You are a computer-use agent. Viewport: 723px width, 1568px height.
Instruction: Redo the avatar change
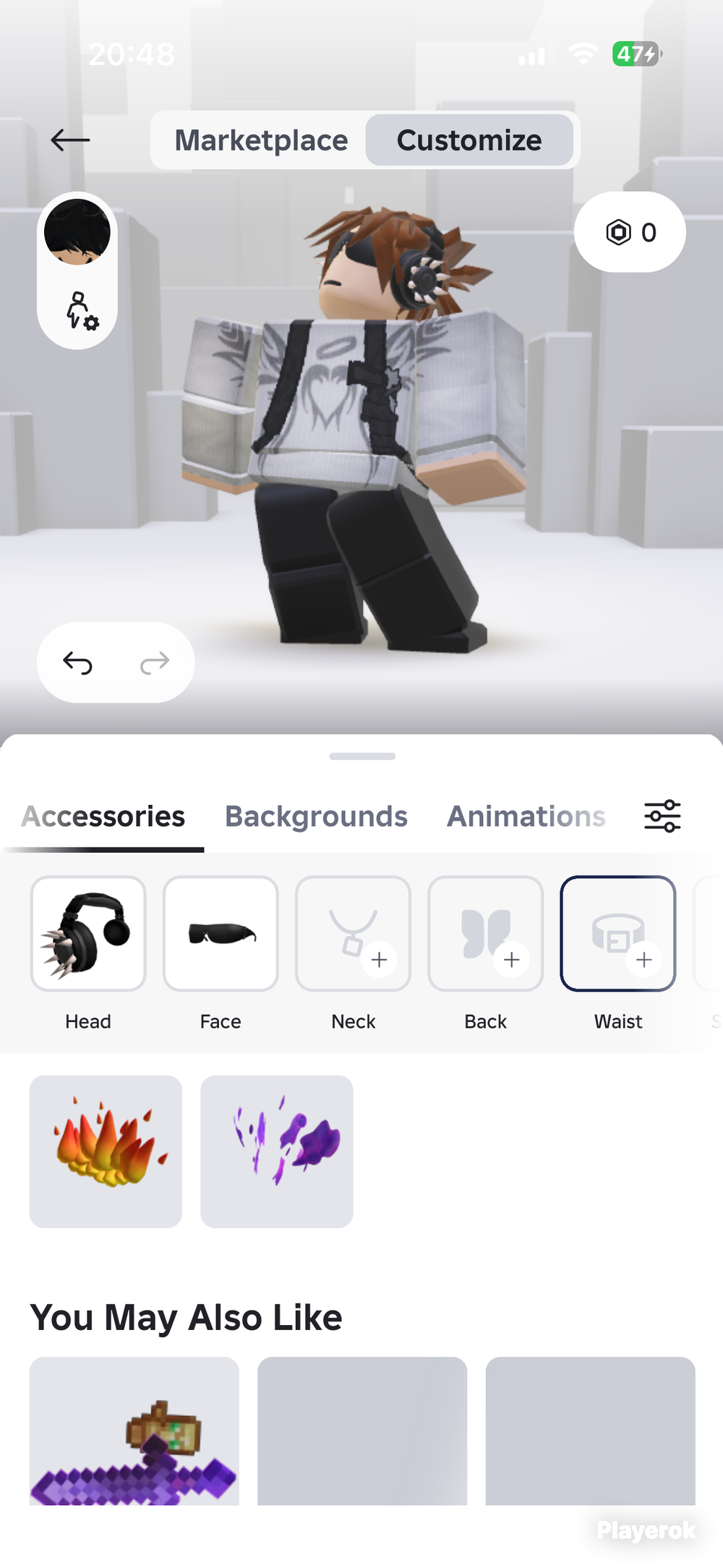tap(154, 662)
